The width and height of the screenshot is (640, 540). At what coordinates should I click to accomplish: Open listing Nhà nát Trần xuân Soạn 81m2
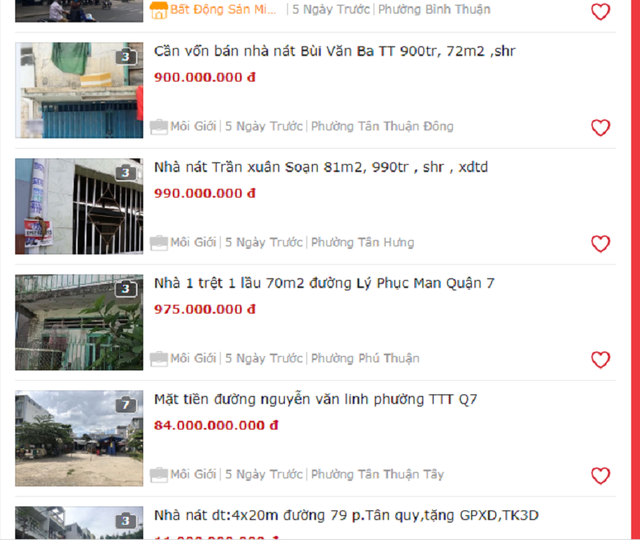click(321, 167)
